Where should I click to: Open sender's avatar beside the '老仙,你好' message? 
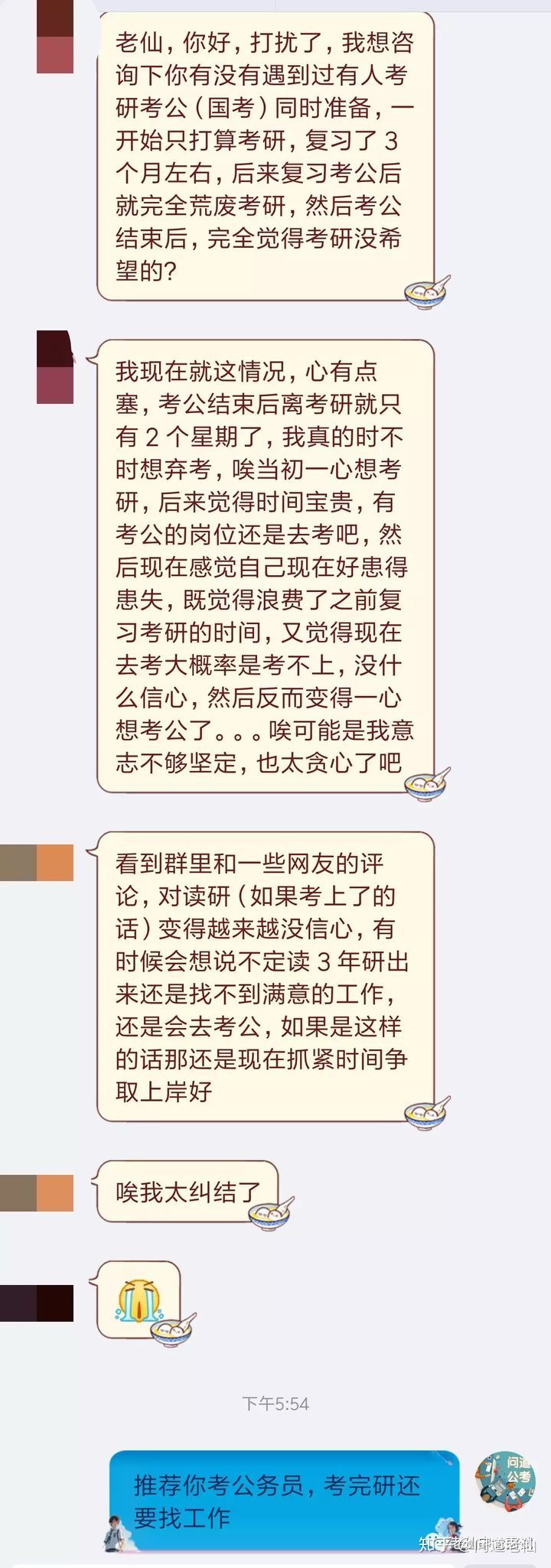pyautogui.click(x=55, y=36)
